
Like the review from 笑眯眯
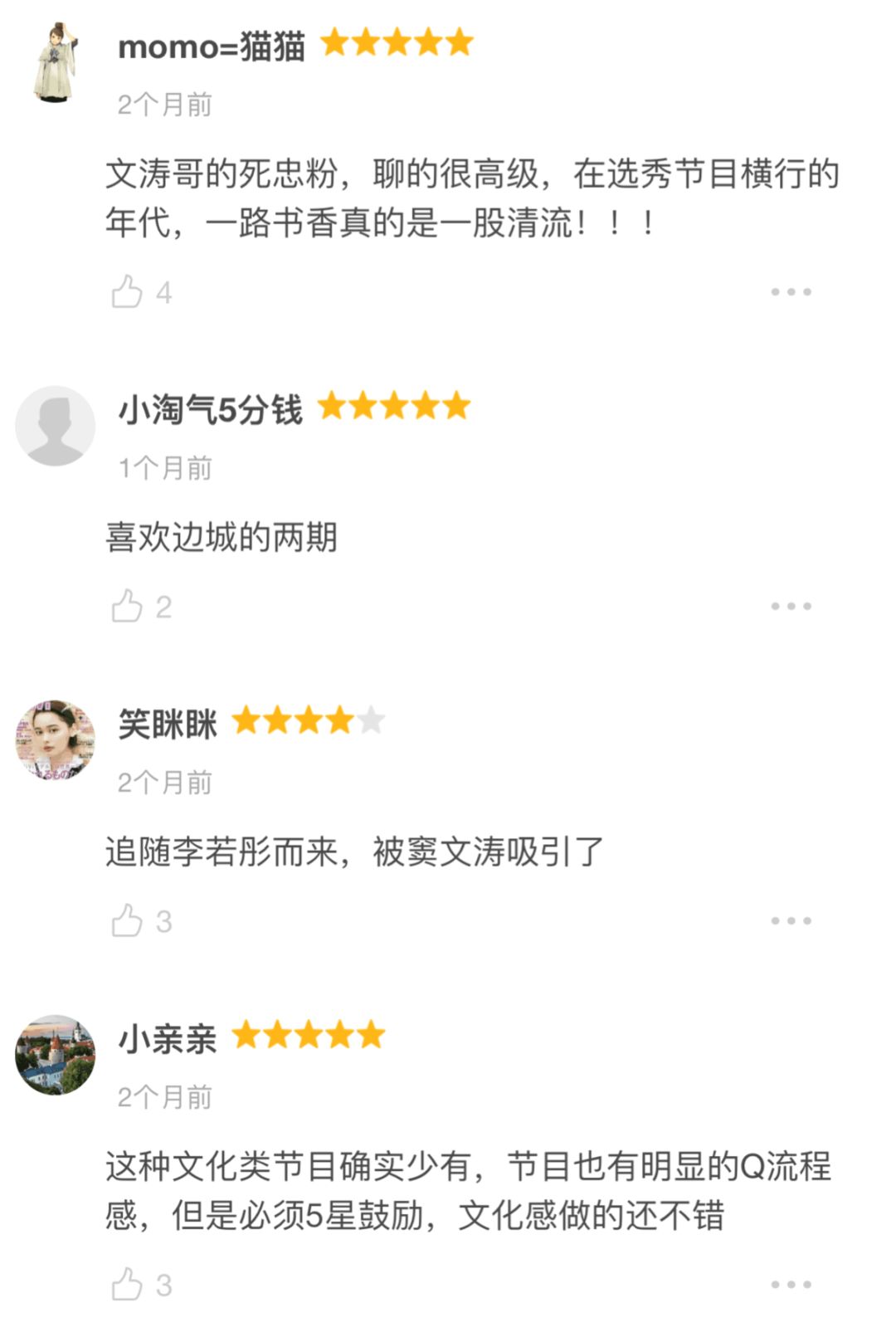127,920
